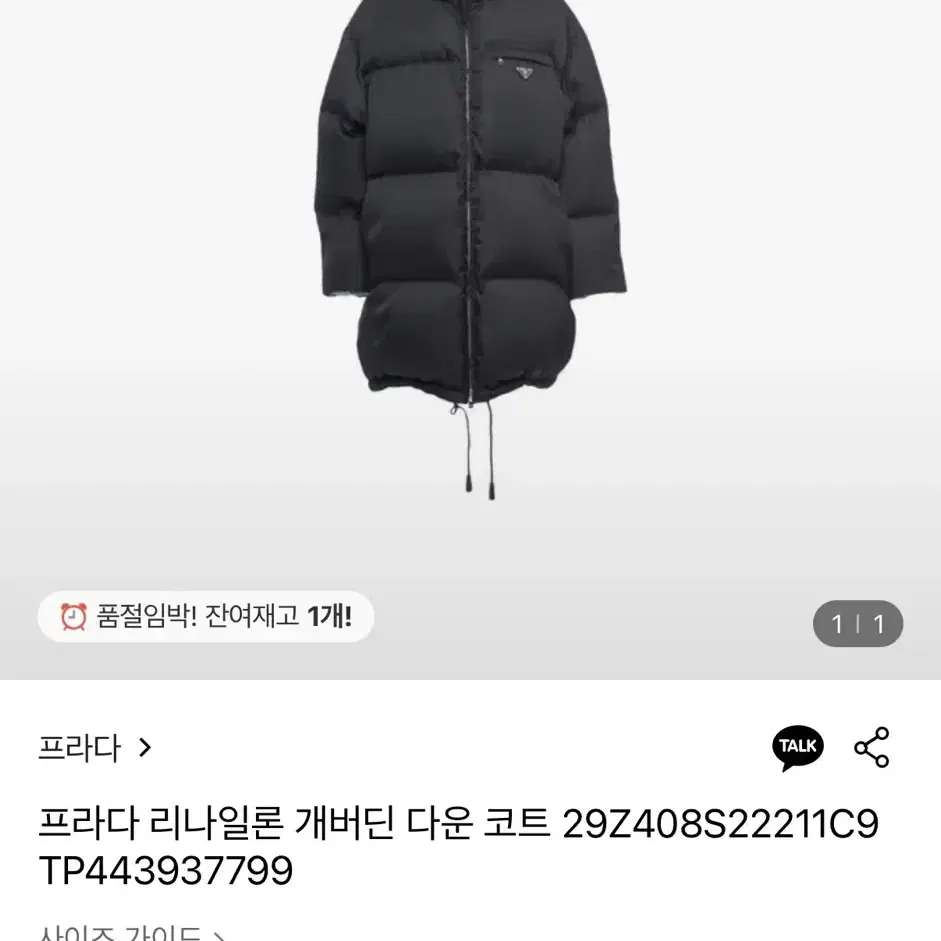Open the 프라다 brand page link
The image size is (941, 941).
(x=95, y=747)
